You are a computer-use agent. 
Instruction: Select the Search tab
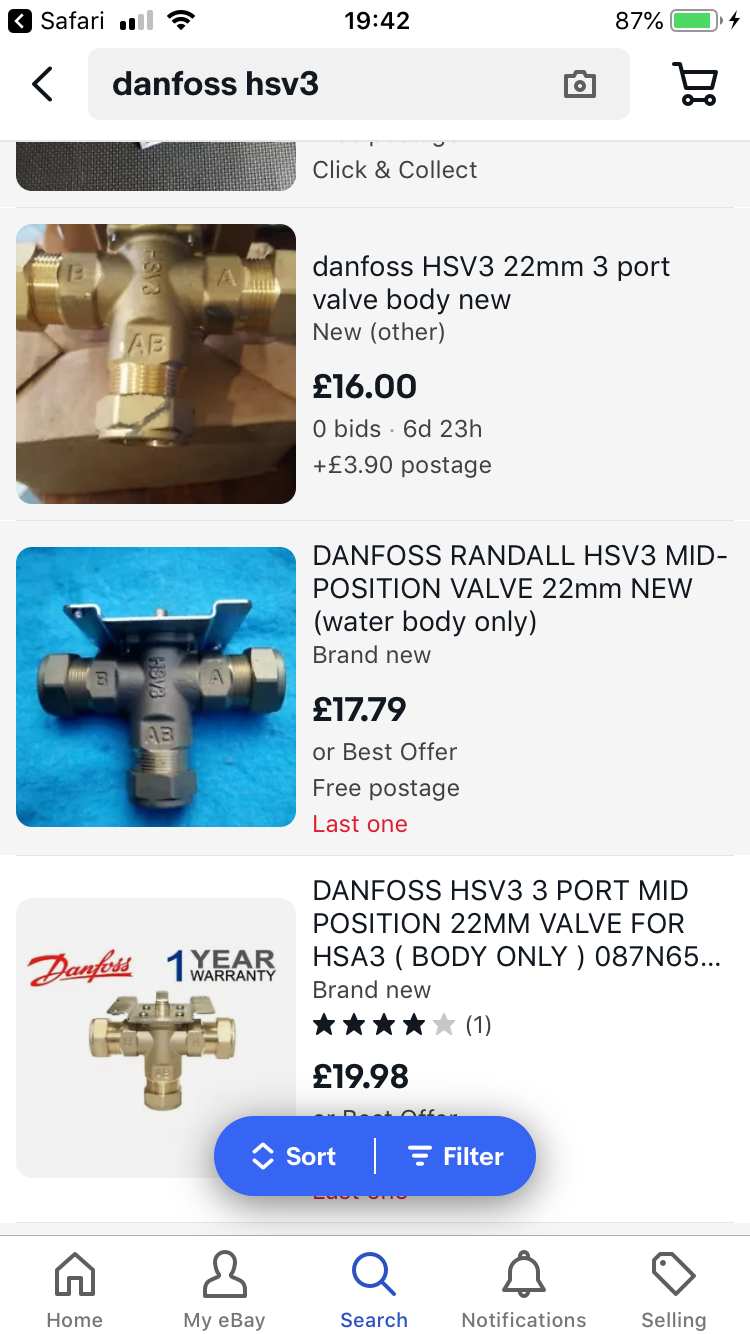pyautogui.click(x=374, y=1290)
